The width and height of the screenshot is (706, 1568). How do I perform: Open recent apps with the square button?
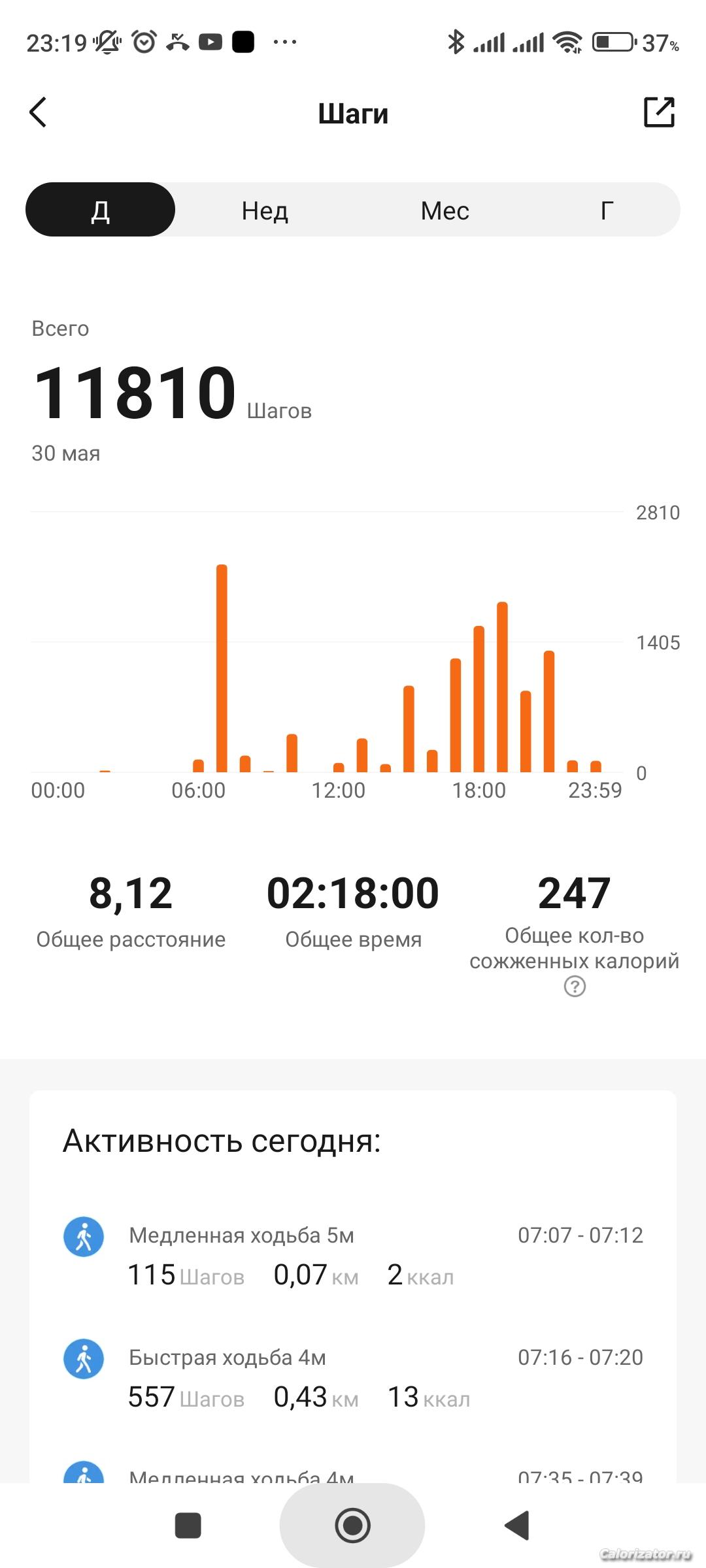[x=188, y=1526]
